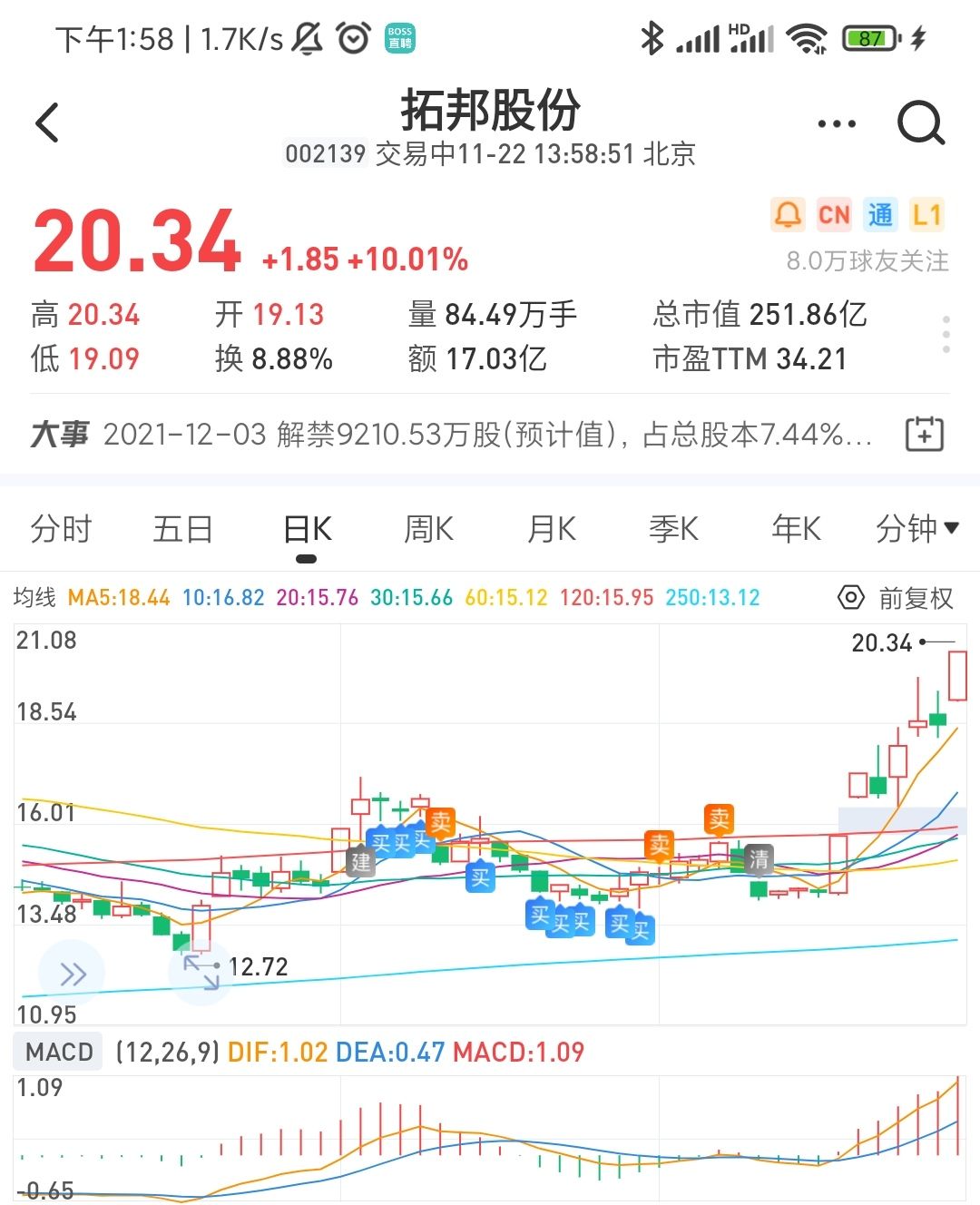Viewport: 980px width, 1205px height.
Task: Switch to the 年K chart tab
Action: coord(796,528)
